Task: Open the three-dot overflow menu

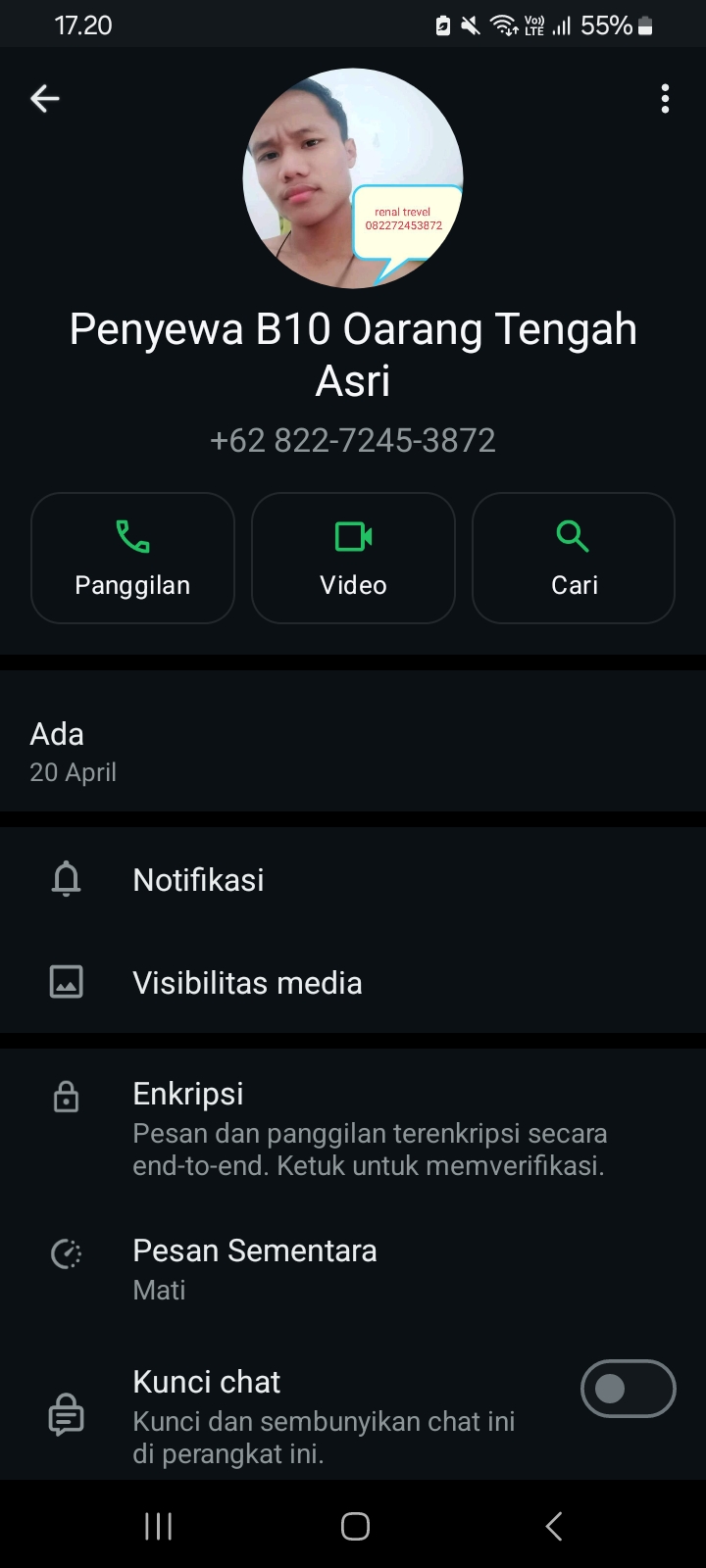Action: [x=665, y=98]
